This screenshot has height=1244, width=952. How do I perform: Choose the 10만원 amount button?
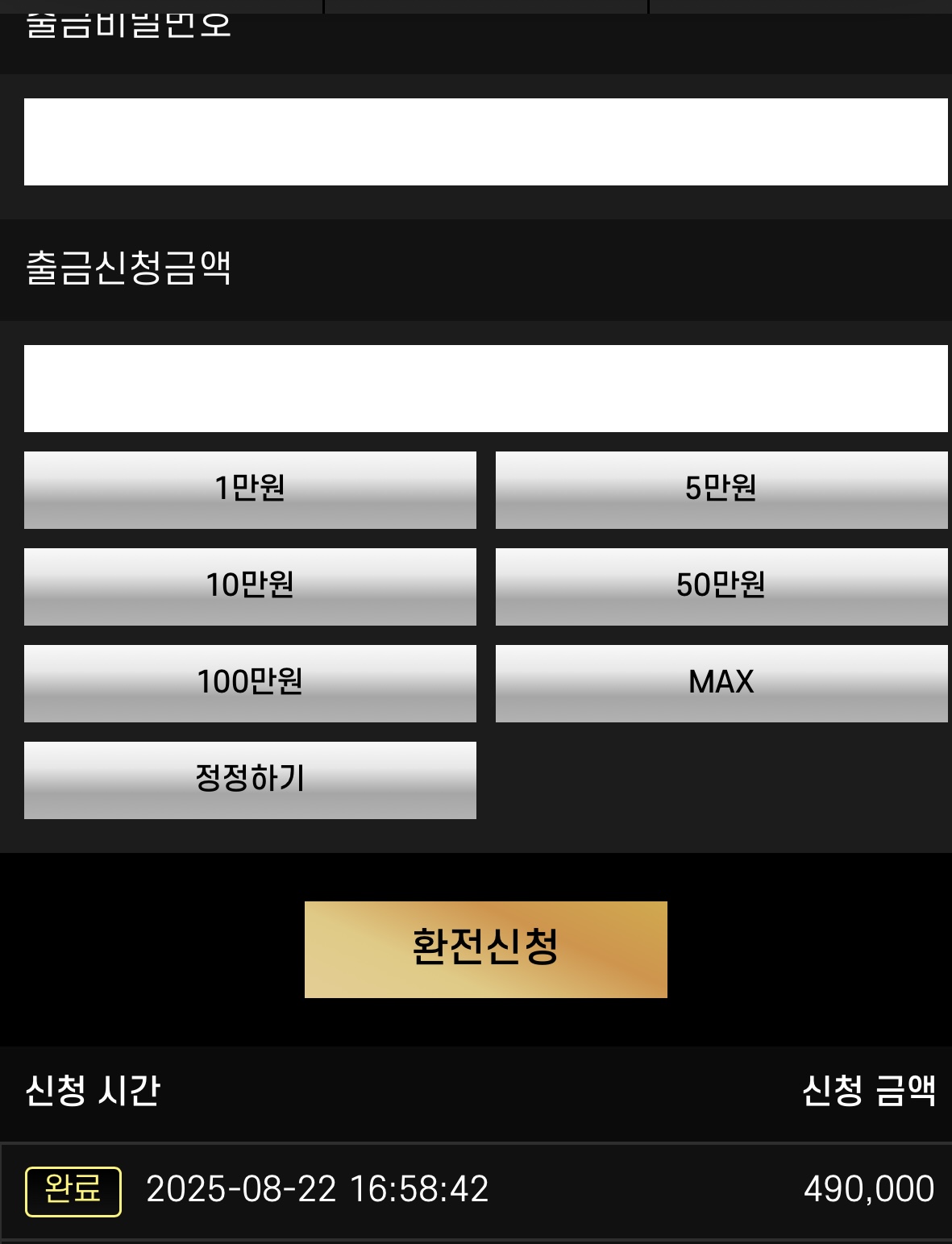tap(250, 587)
